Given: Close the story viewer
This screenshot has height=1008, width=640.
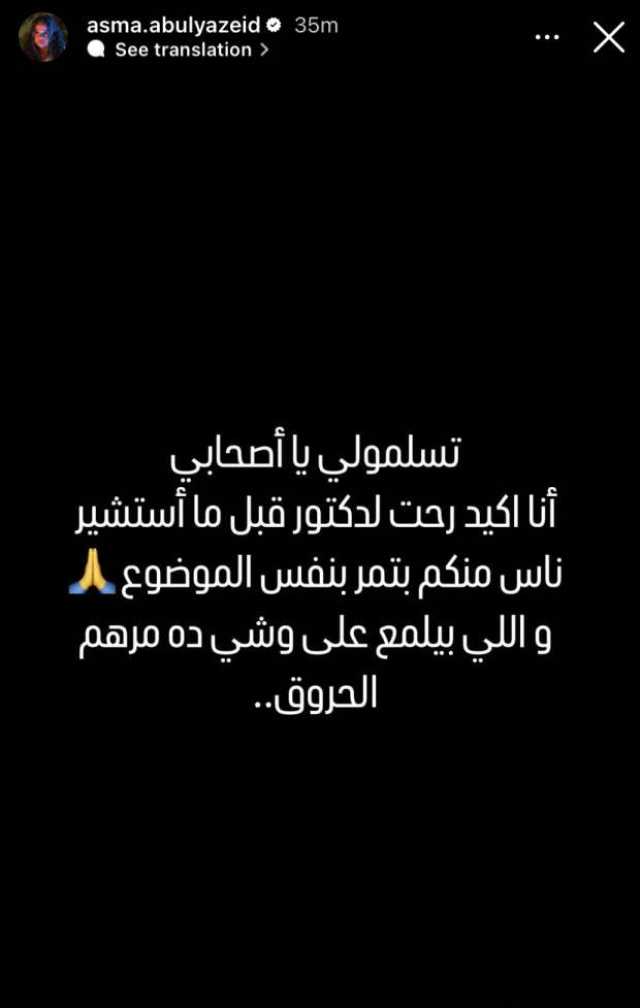Looking at the screenshot, I should tap(609, 38).
